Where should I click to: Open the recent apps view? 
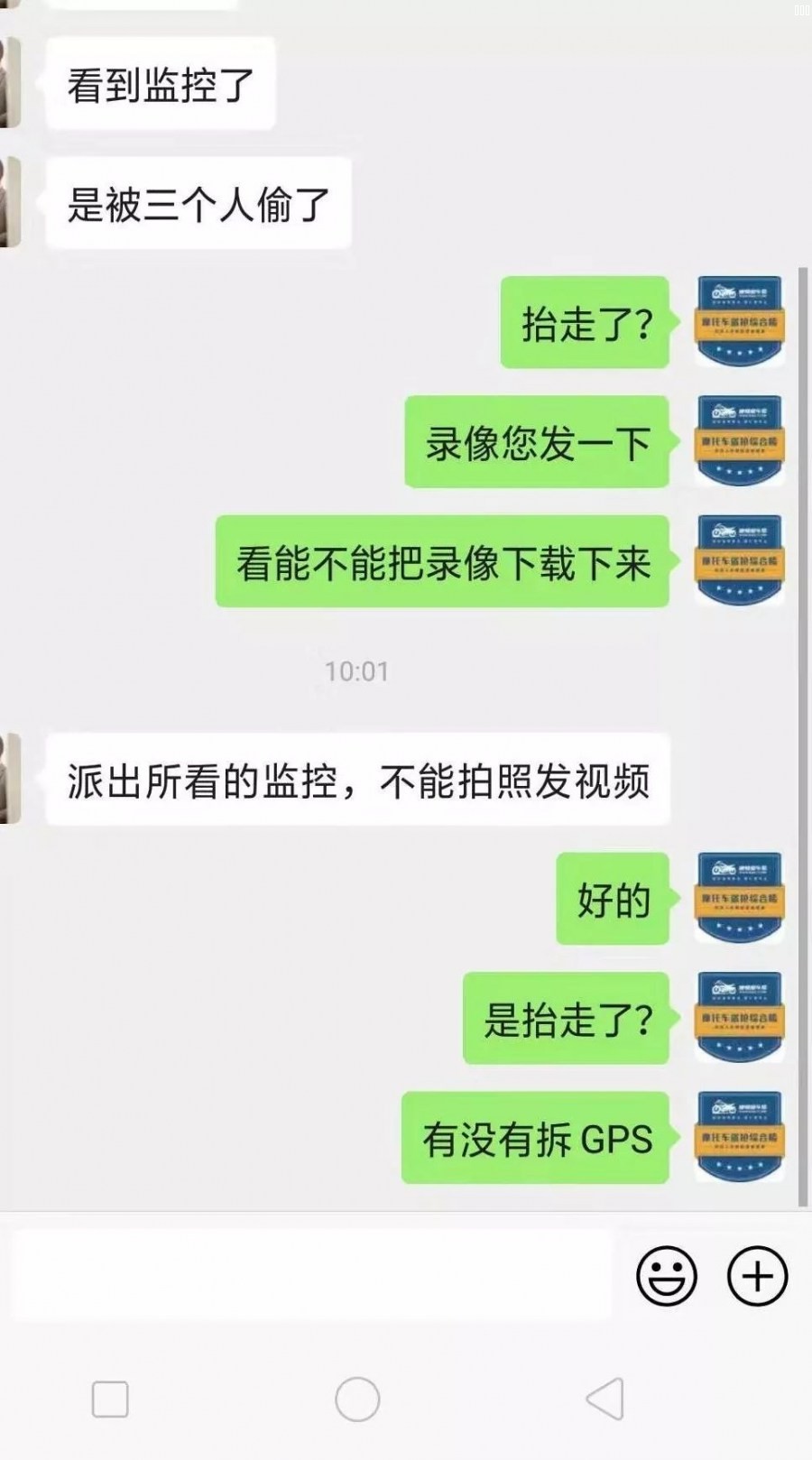point(110,1400)
